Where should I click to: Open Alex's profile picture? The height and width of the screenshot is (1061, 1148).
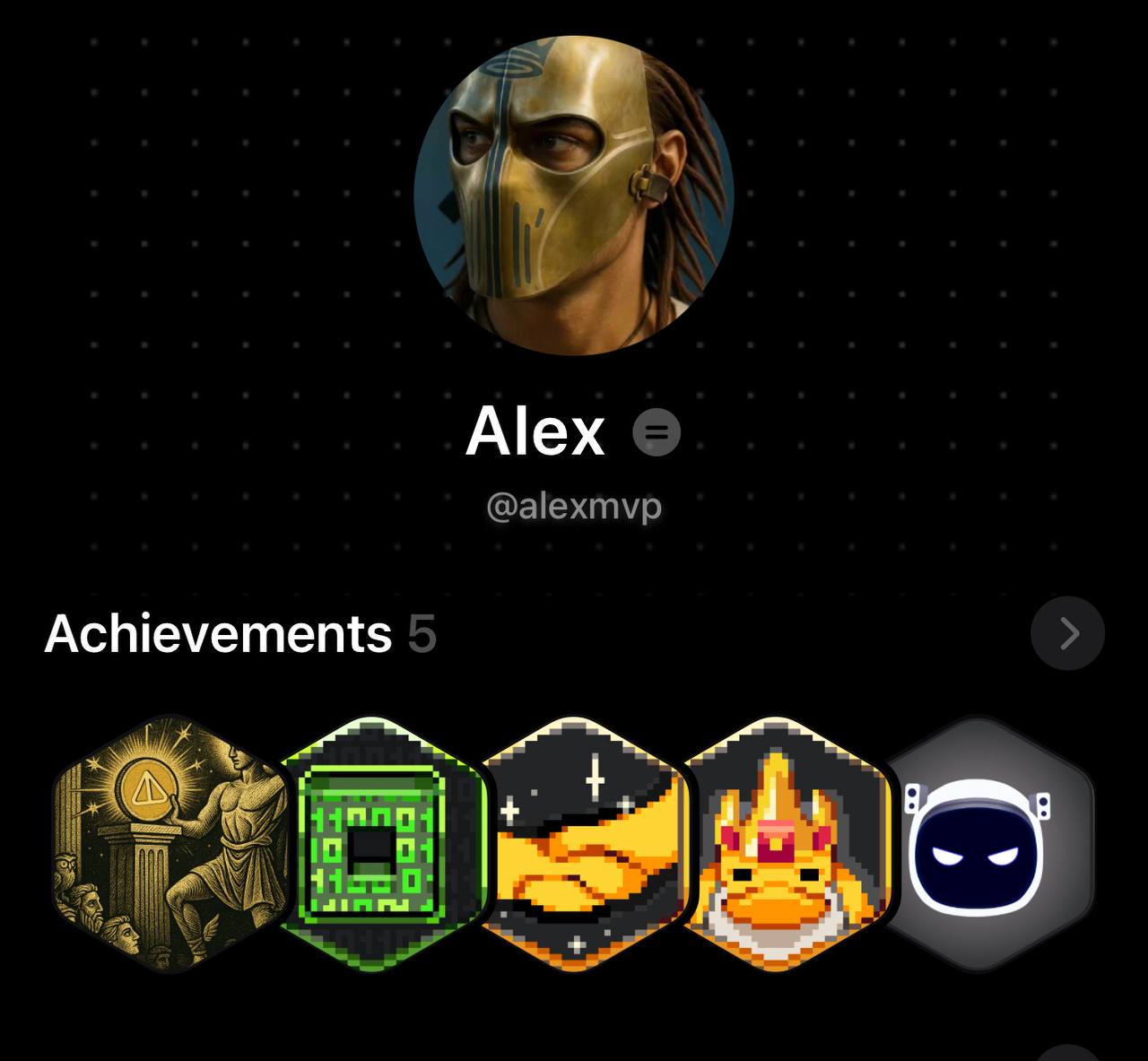pos(574,196)
